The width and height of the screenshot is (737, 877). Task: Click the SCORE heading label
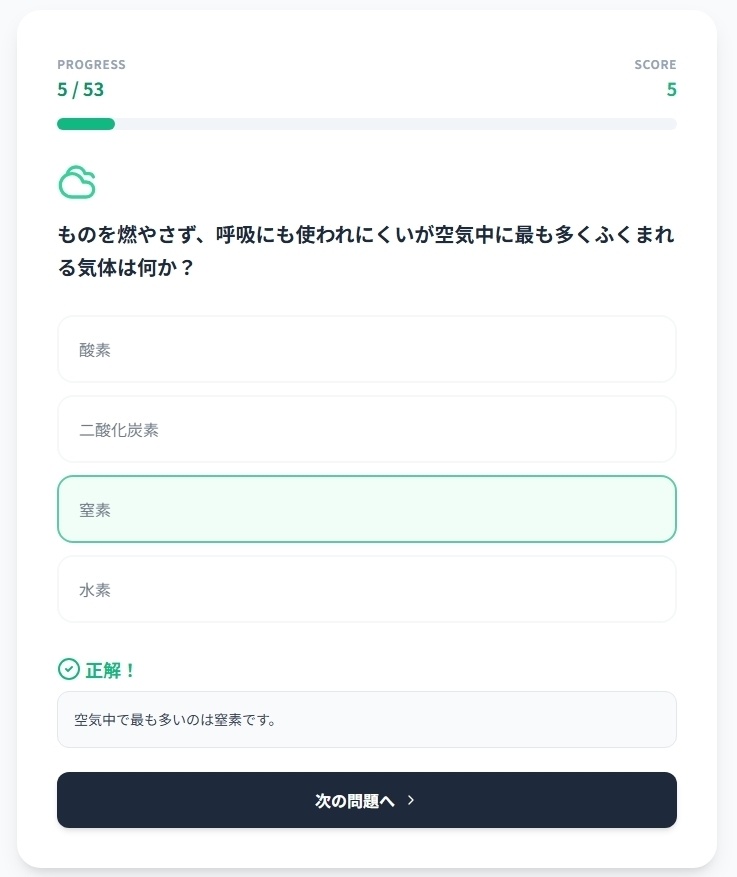(x=656, y=64)
